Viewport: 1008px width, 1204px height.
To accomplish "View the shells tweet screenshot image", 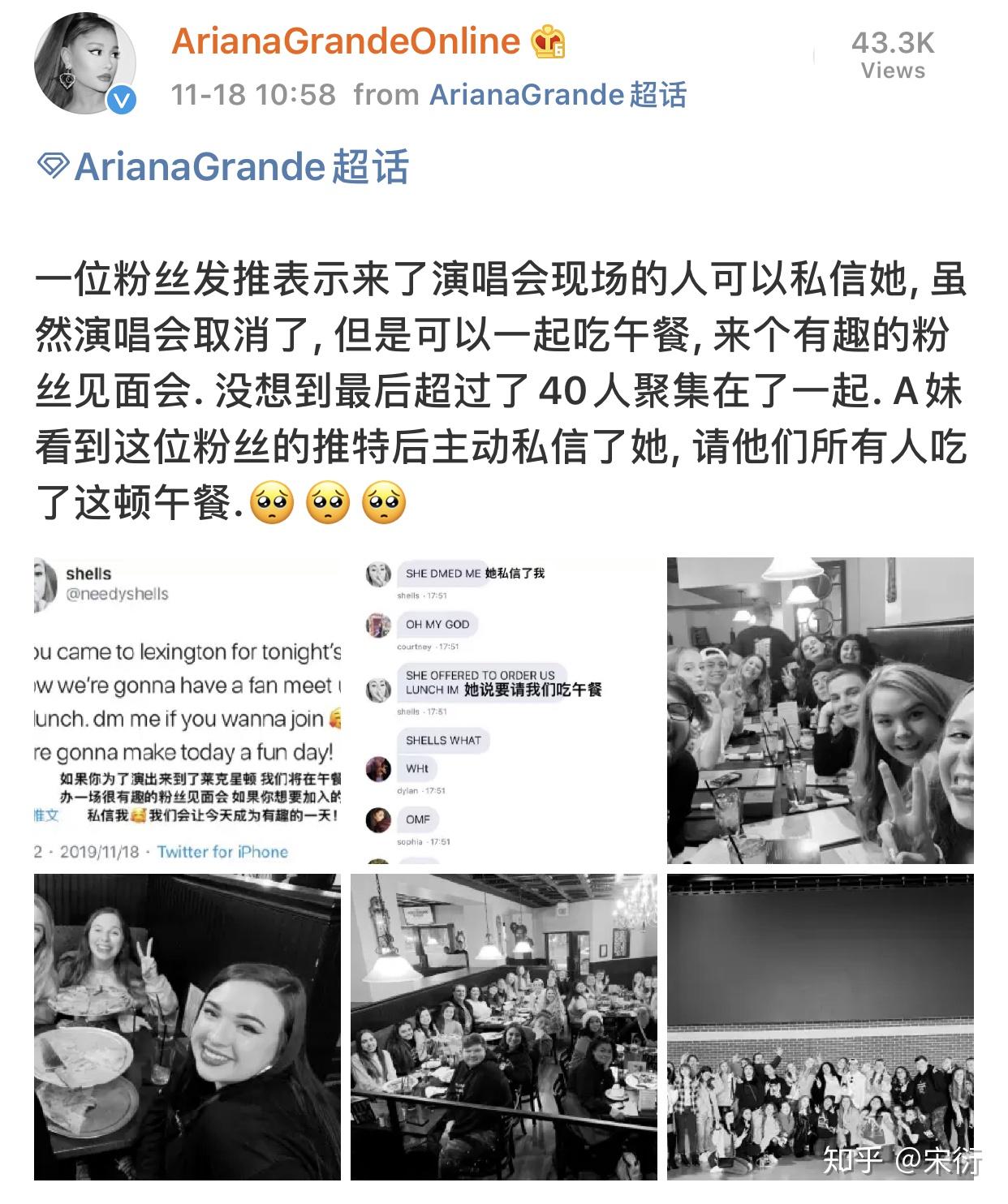I will click(x=187, y=710).
